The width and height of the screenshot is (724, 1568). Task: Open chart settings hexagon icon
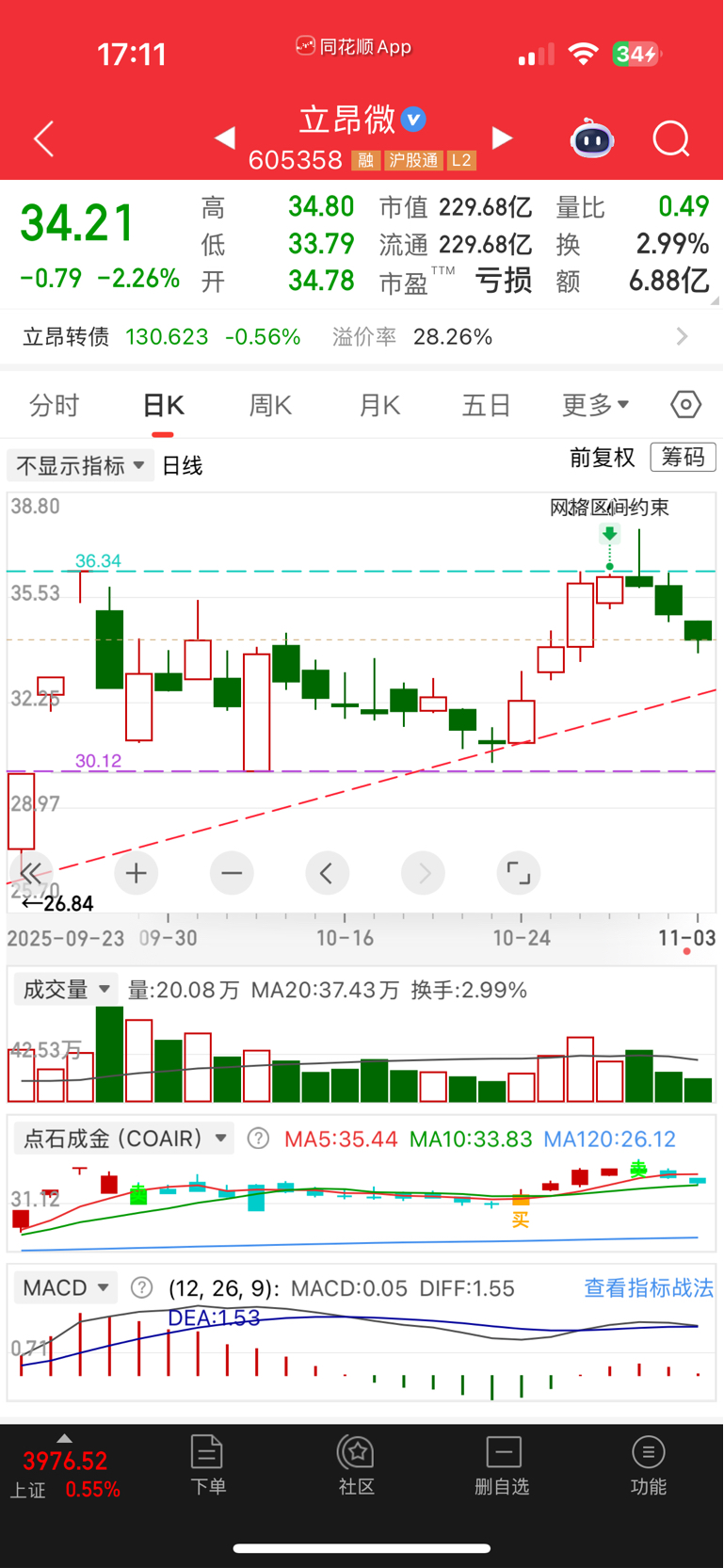point(686,405)
